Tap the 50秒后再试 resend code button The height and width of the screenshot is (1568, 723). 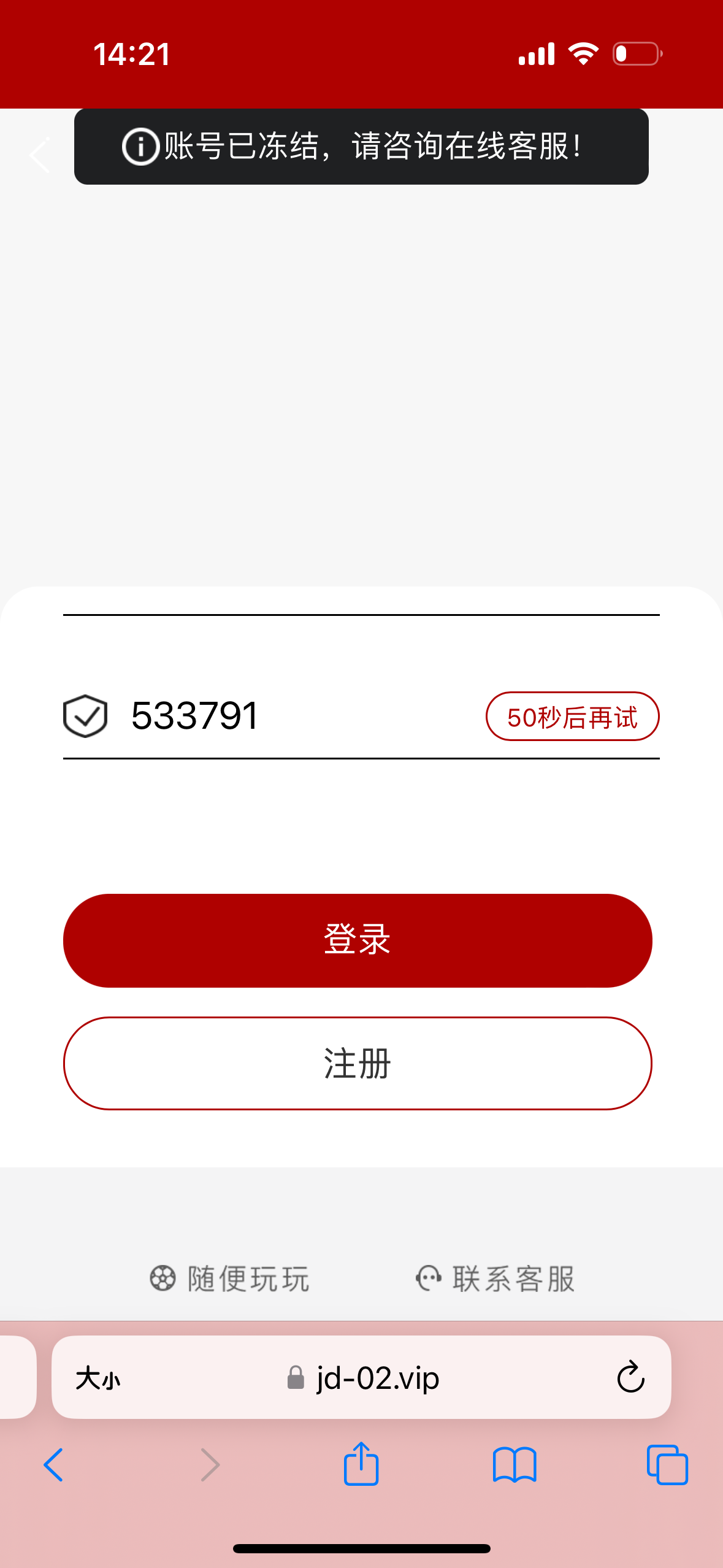click(x=572, y=717)
